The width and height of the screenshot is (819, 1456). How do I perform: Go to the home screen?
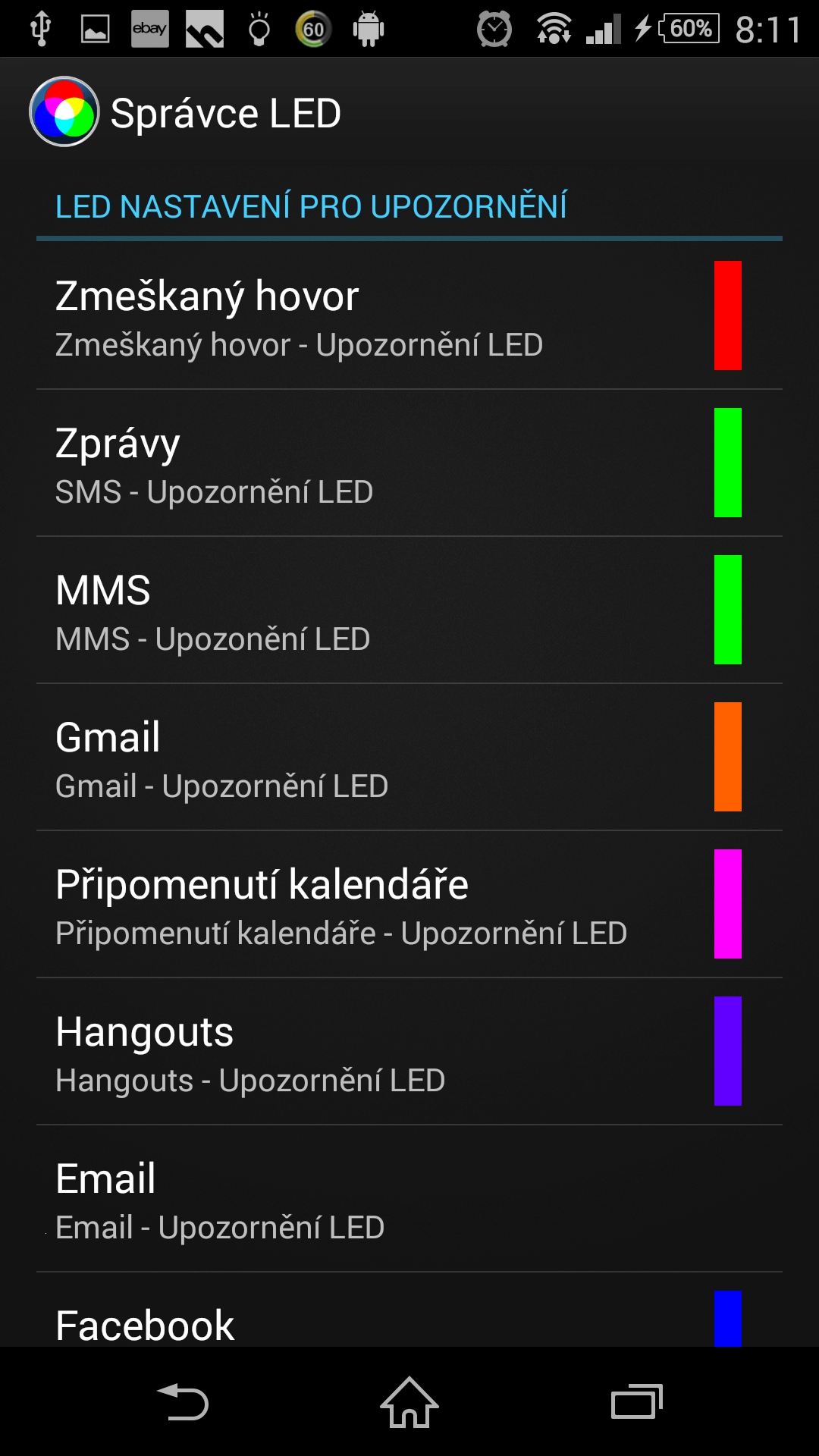coord(409,1402)
